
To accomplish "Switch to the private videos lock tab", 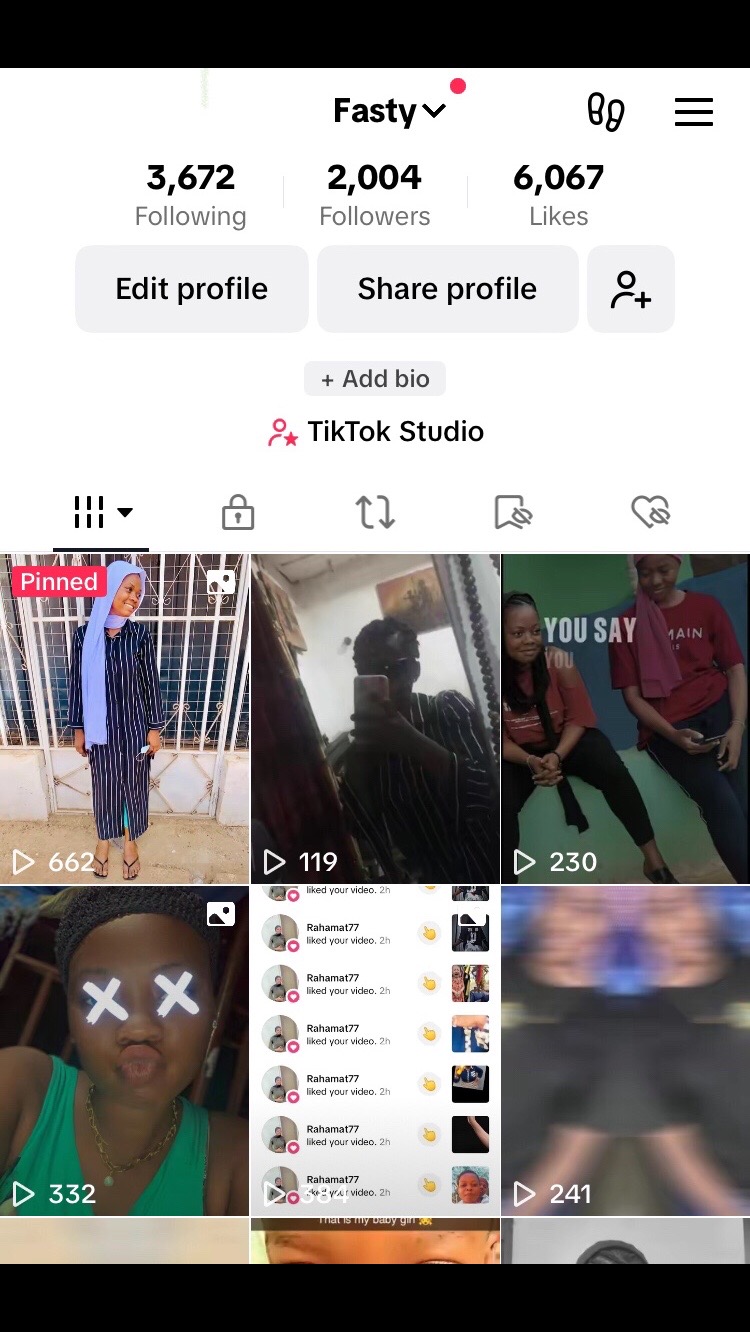I will (238, 513).
